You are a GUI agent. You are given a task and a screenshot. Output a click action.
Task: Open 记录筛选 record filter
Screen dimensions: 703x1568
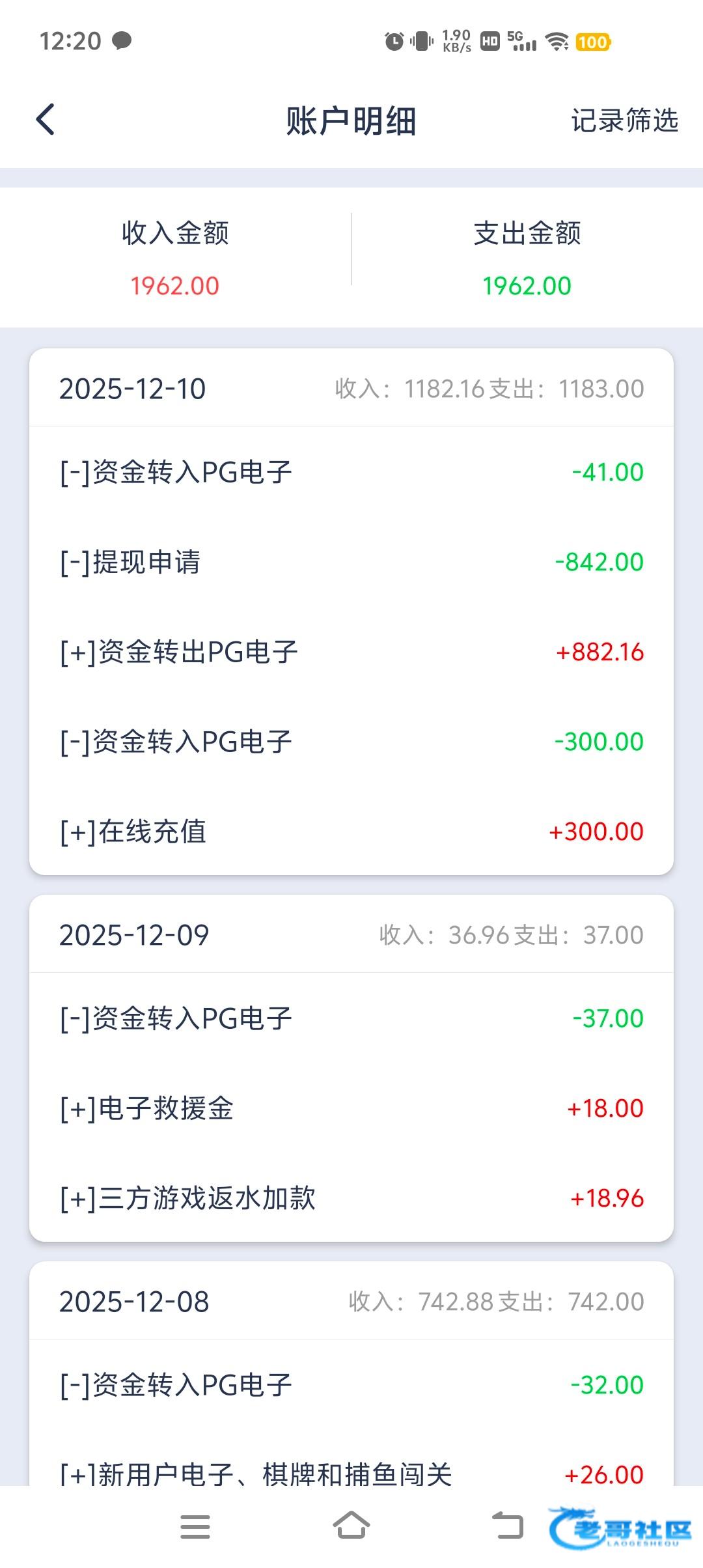624,120
